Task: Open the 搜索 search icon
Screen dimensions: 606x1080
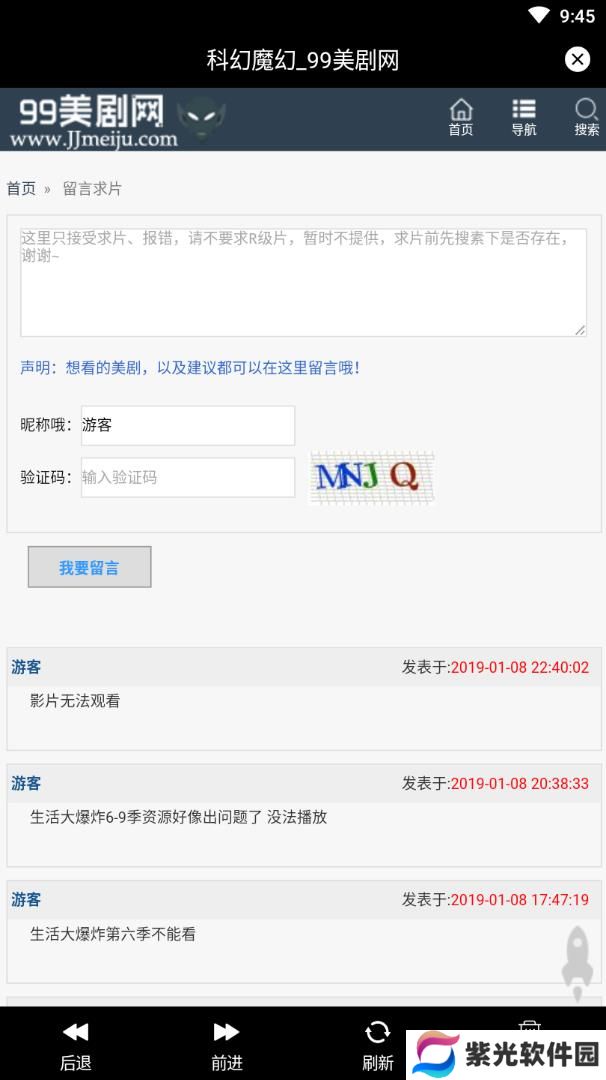Action: click(587, 117)
